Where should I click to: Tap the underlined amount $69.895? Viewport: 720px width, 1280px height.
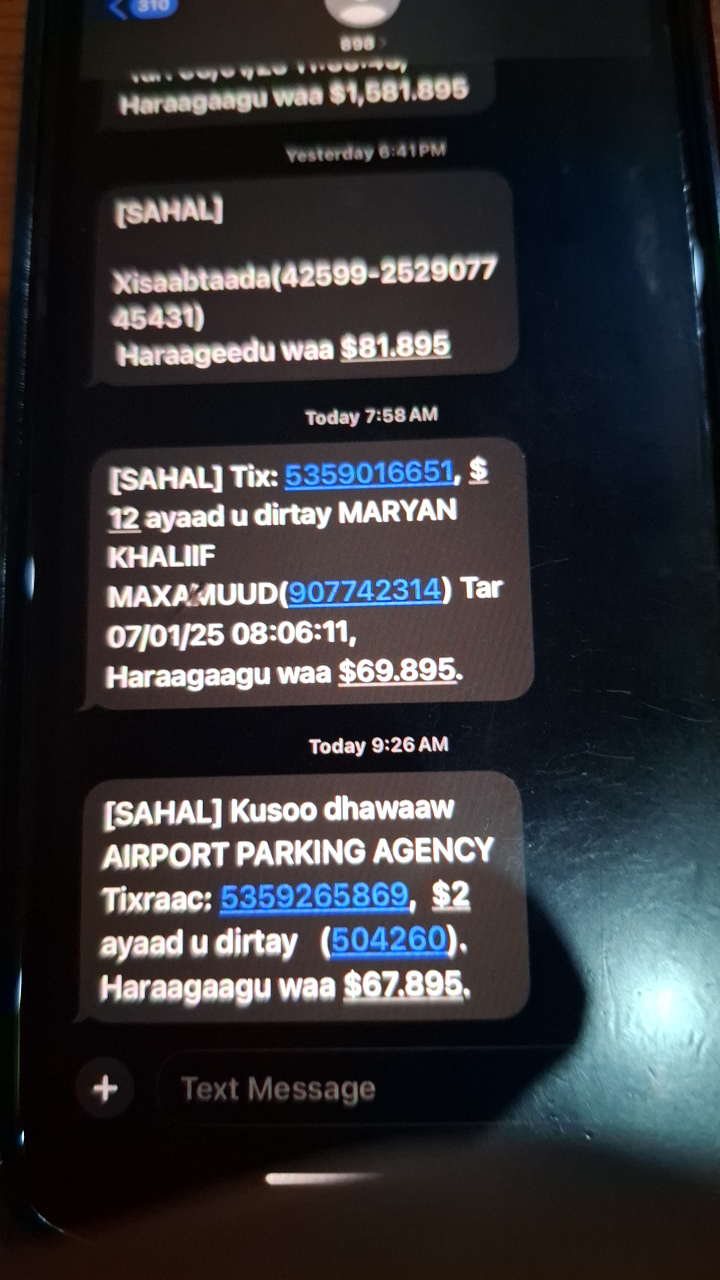(399, 673)
